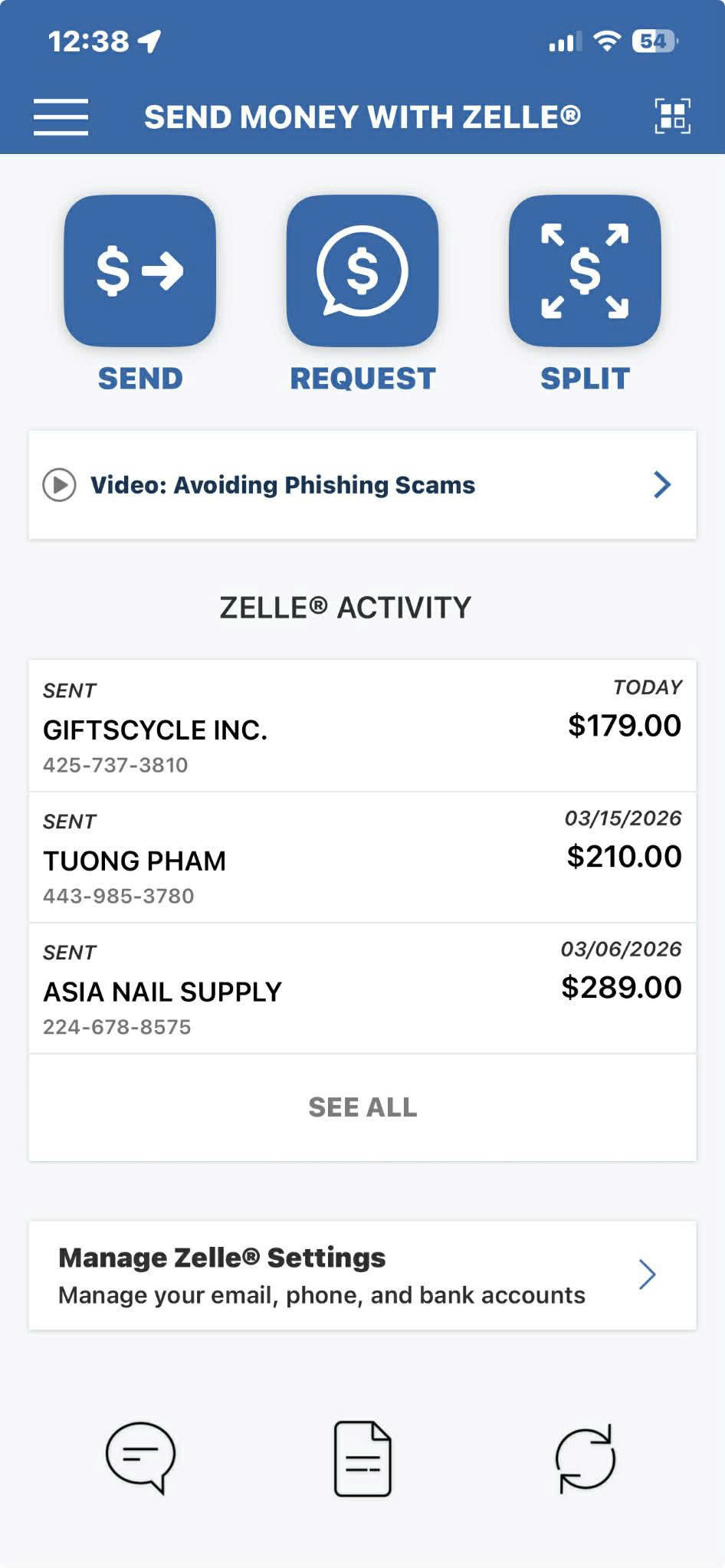Open Manage Zelle Settings
The width and height of the screenshot is (725, 1568).
pyautogui.click(x=362, y=1275)
